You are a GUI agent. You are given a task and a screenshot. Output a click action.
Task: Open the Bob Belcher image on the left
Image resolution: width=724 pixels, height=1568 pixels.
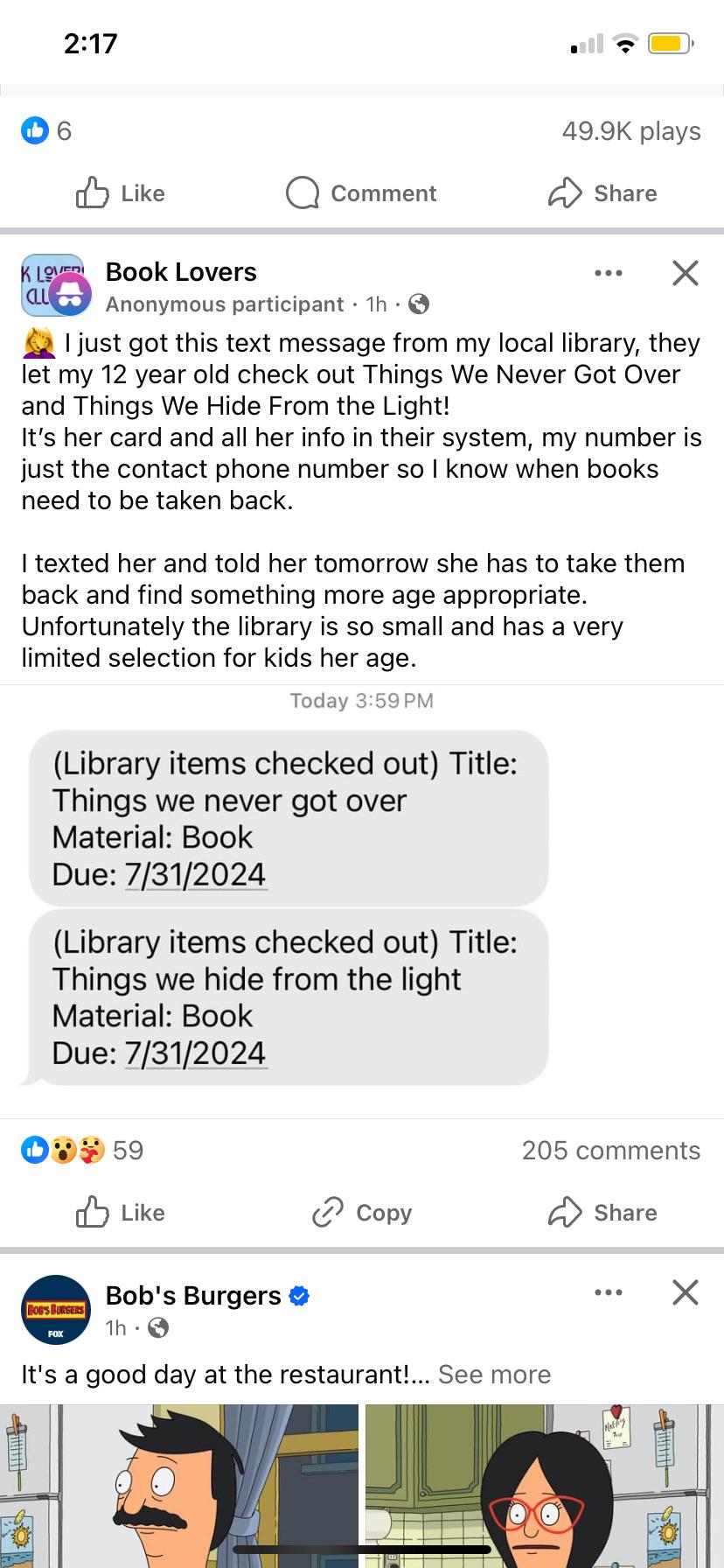[179, 1486]
